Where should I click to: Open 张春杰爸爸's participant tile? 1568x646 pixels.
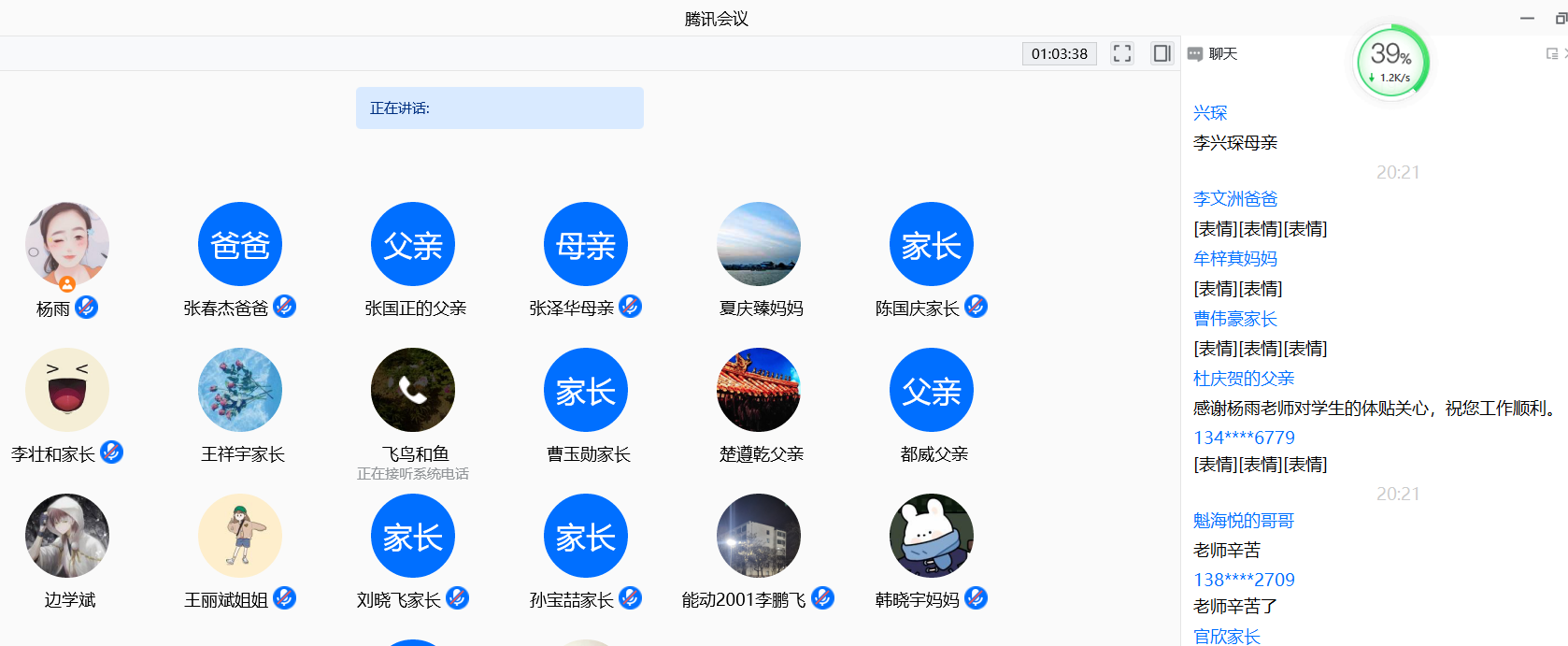point(240,245)
